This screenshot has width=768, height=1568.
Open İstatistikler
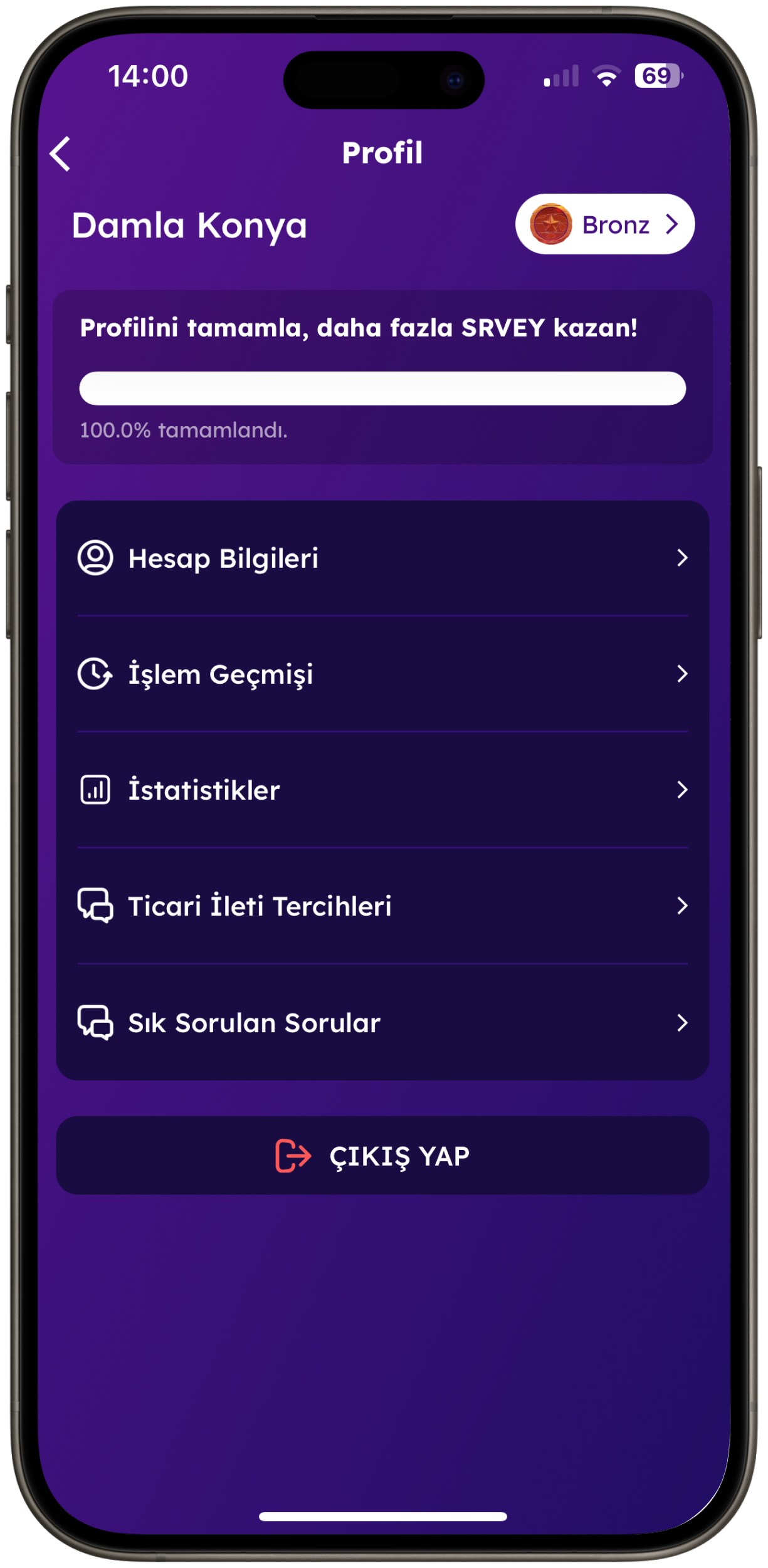point(382,790)
